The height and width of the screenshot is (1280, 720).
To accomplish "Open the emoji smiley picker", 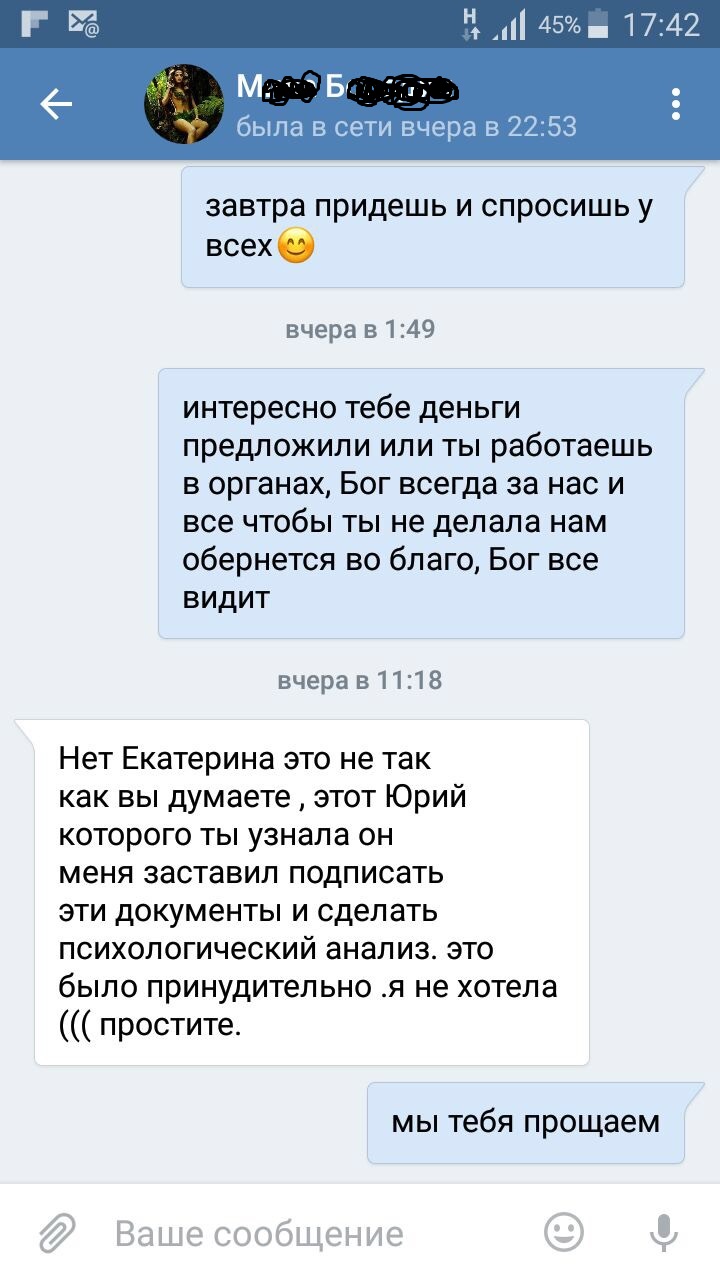I will [x=564, y=1232].
